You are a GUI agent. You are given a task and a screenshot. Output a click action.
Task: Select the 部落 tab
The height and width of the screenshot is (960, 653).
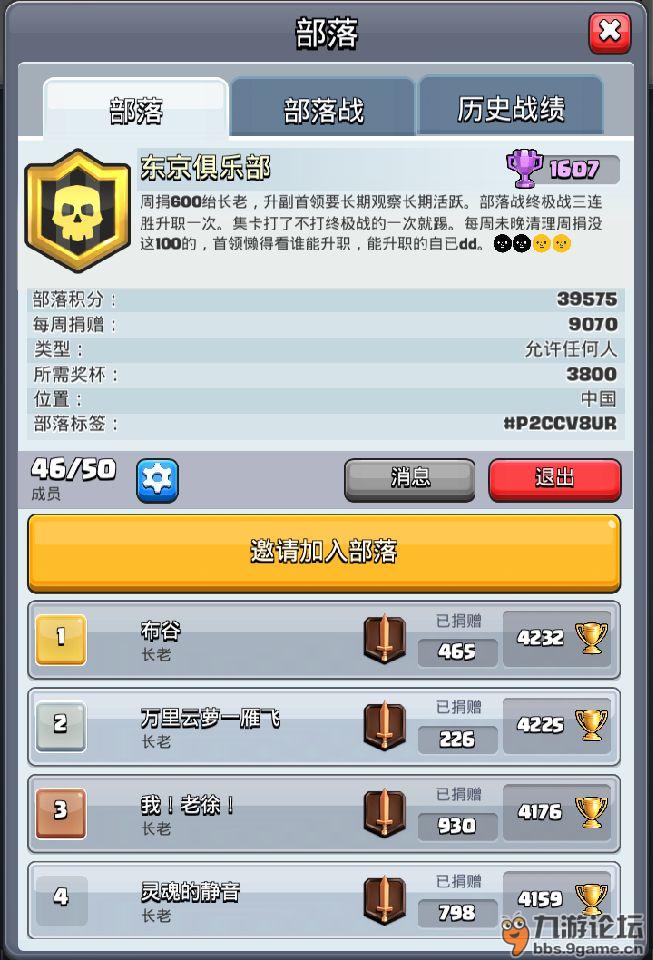pos(136,108)
